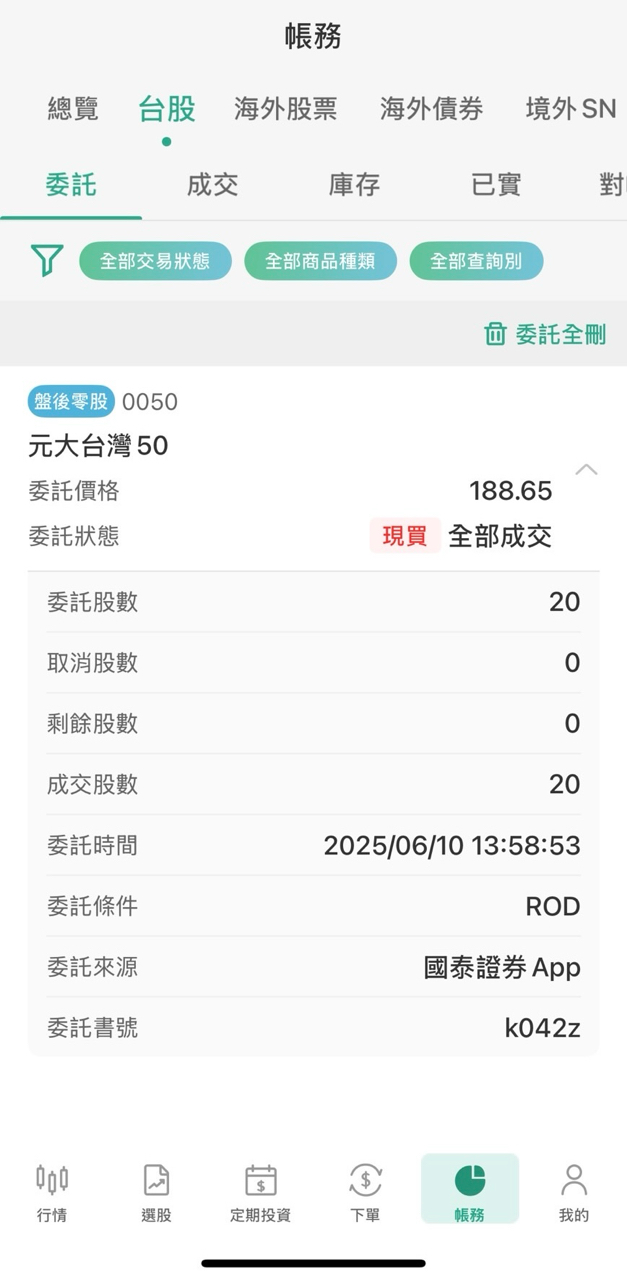Open the filter funnel icon
The width and height of the screenshot is (627, 1280).
click(x=46, y=261)
